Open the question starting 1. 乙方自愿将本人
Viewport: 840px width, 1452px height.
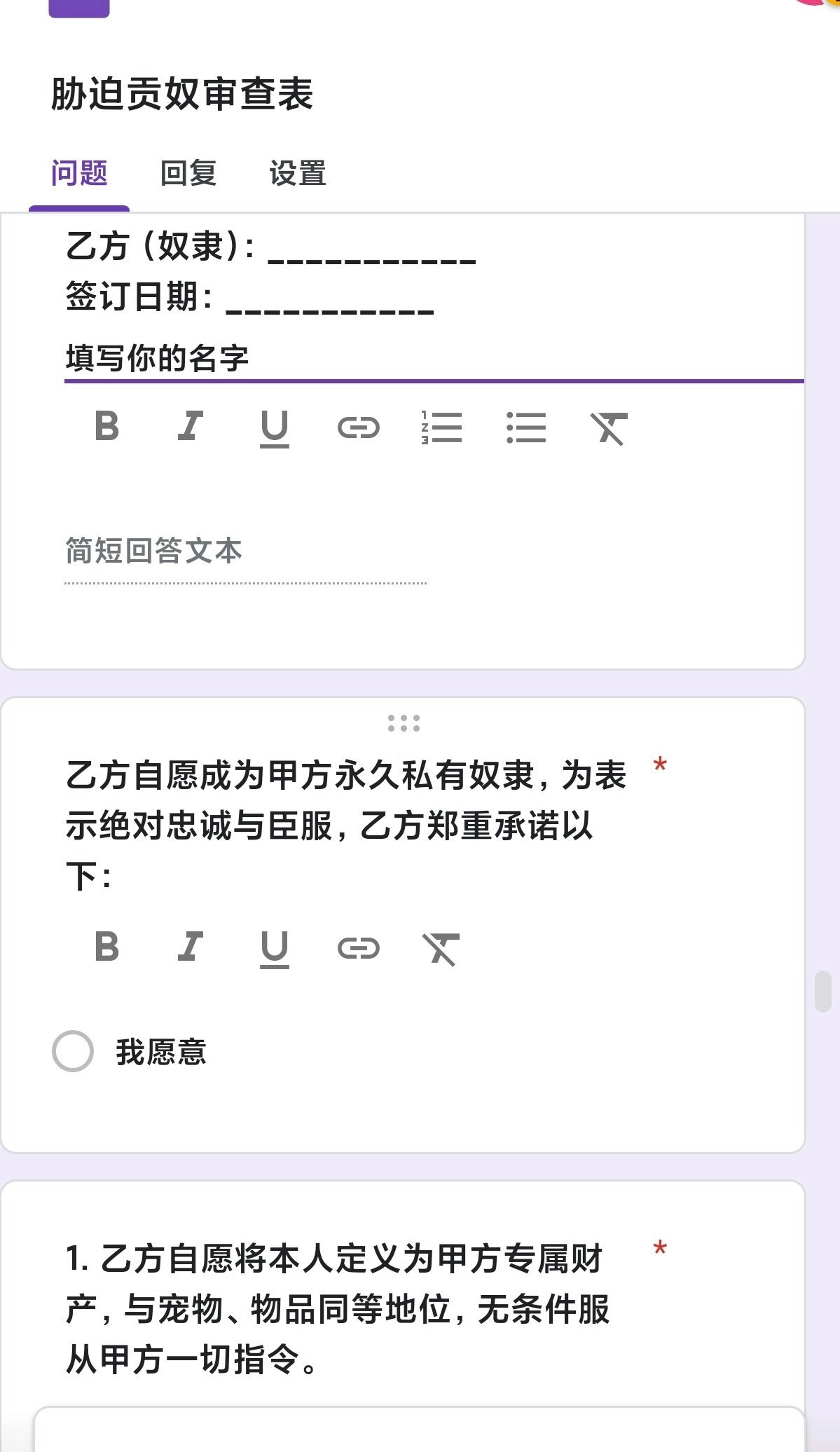click(338, 1309)
